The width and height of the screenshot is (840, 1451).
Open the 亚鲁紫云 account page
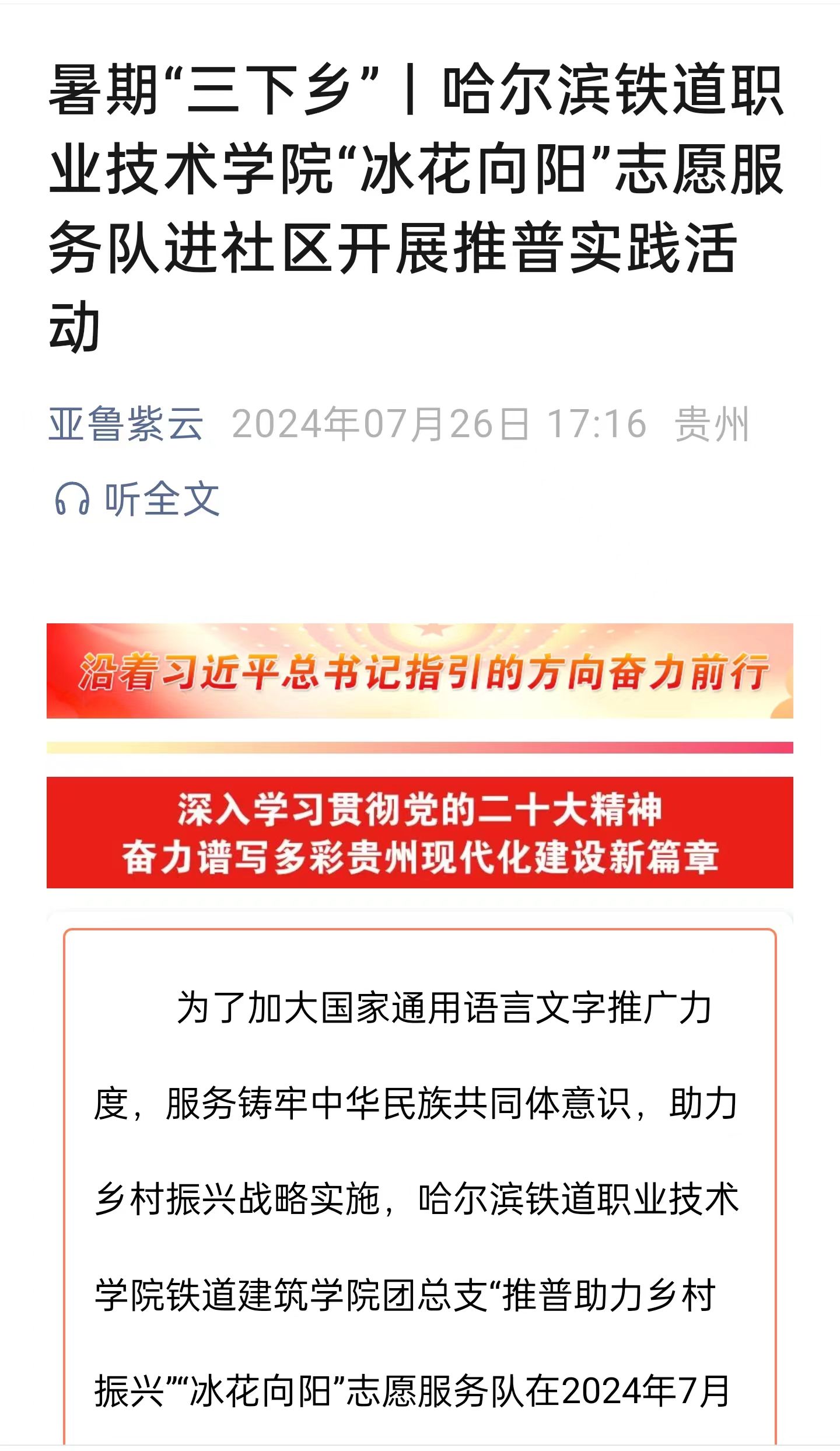point(126,424)
